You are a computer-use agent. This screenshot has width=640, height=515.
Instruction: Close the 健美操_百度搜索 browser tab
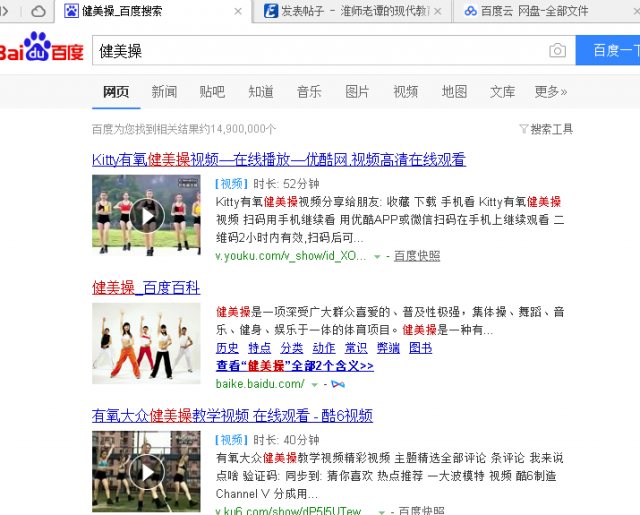pyautogui.click(x=238, y=11)
